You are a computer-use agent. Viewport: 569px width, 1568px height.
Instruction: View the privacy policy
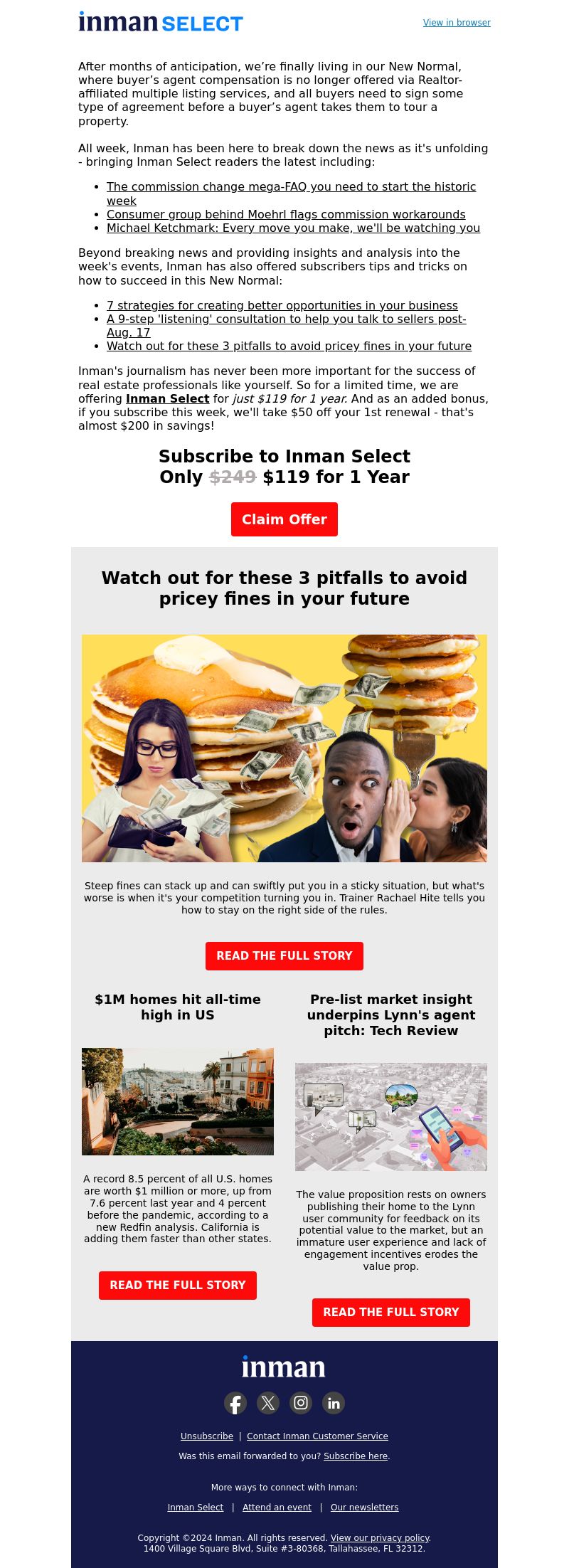(x=380, y=1538)
